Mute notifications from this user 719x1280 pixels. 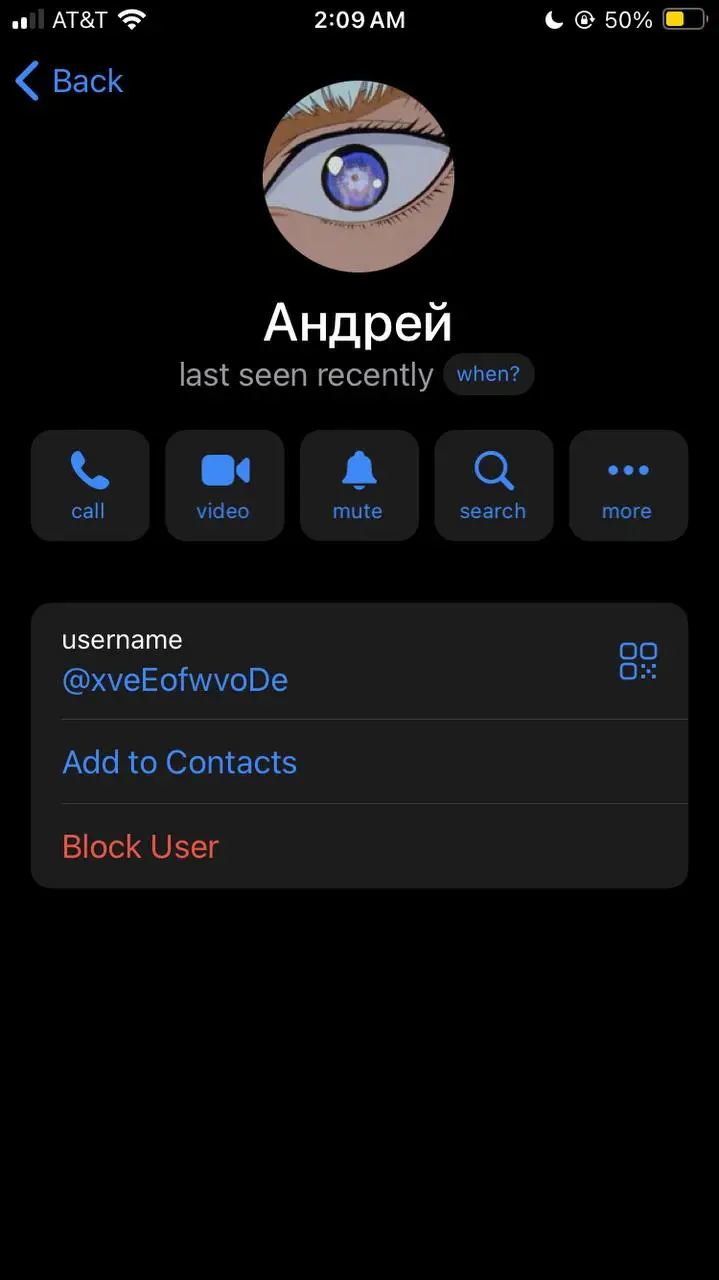coord(359,485)
